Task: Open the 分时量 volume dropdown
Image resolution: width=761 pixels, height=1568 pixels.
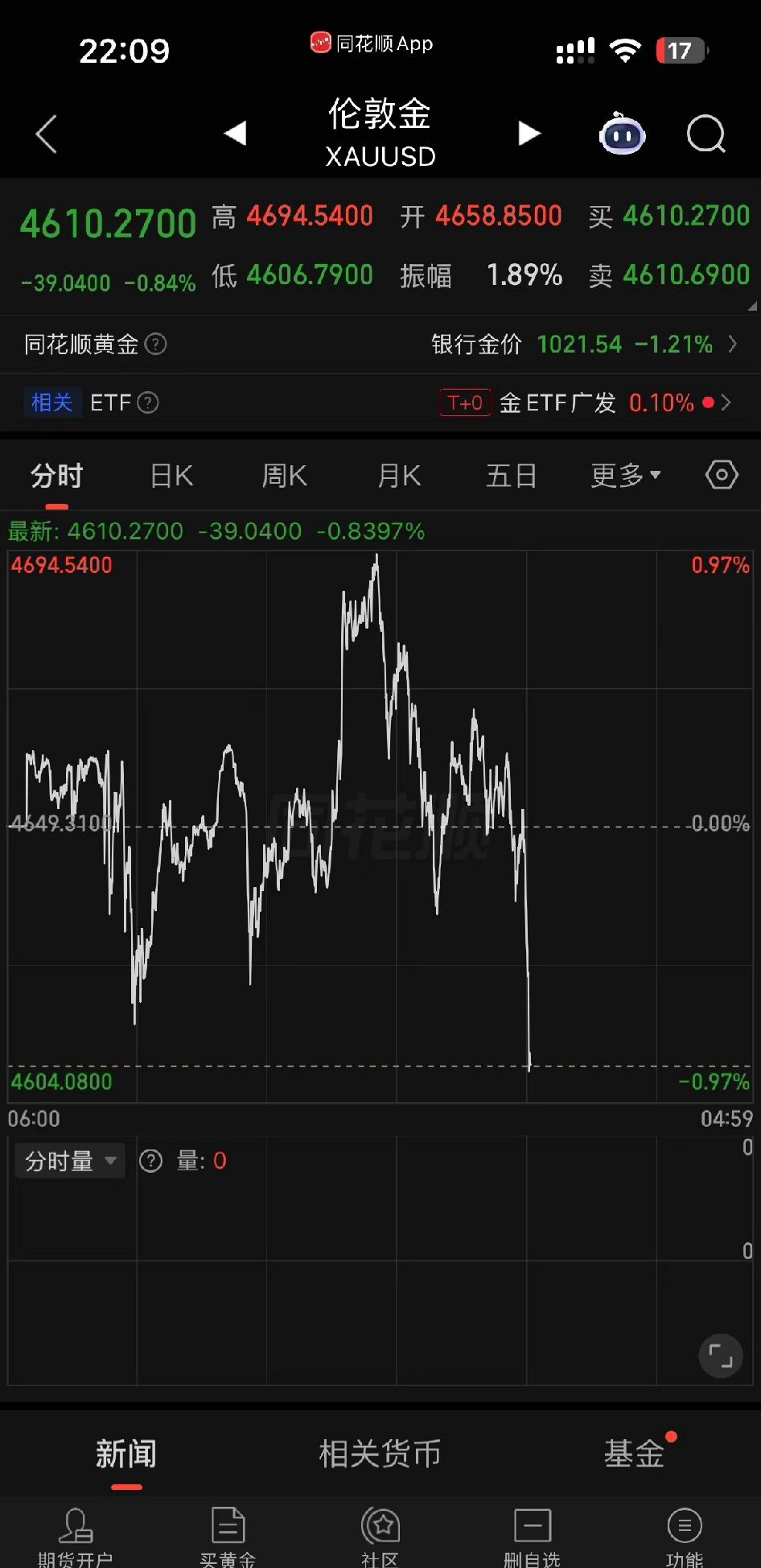Action: (x=70, y=1161)
